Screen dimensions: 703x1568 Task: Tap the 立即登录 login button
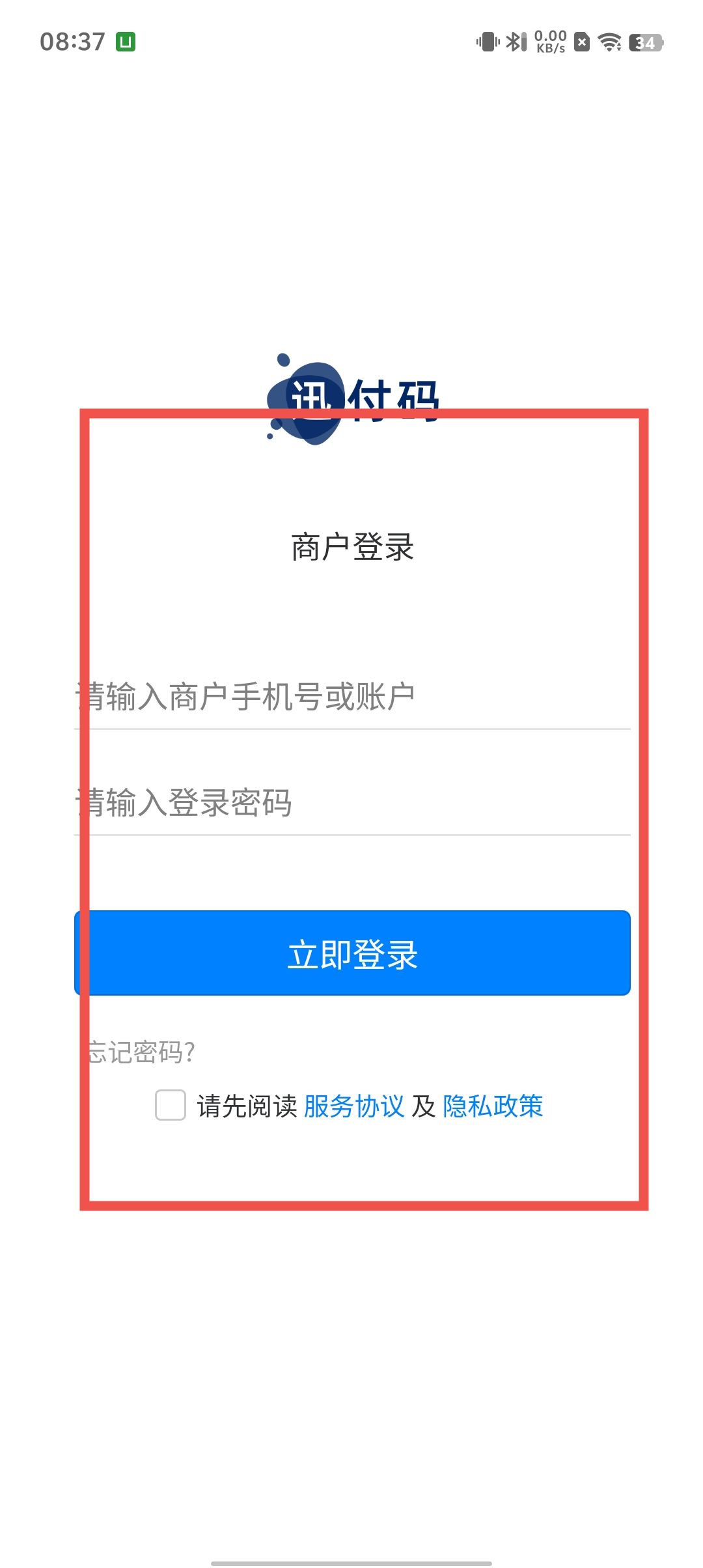click(351, 953)
